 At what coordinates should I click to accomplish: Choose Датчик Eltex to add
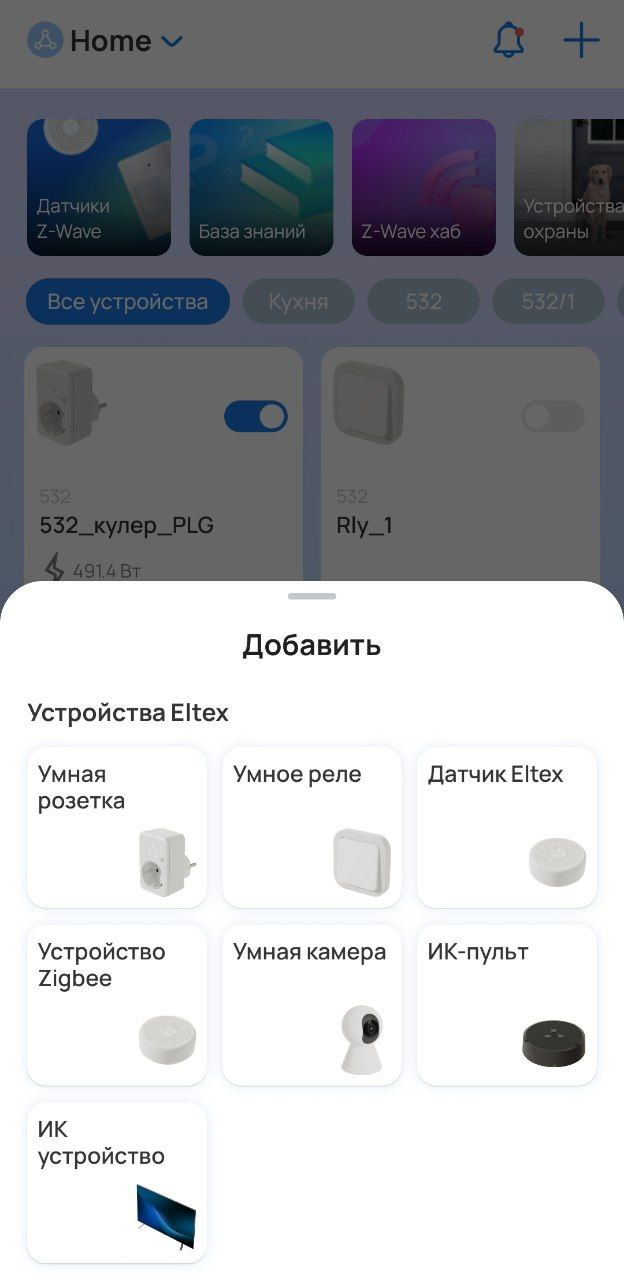click(506, 827)
